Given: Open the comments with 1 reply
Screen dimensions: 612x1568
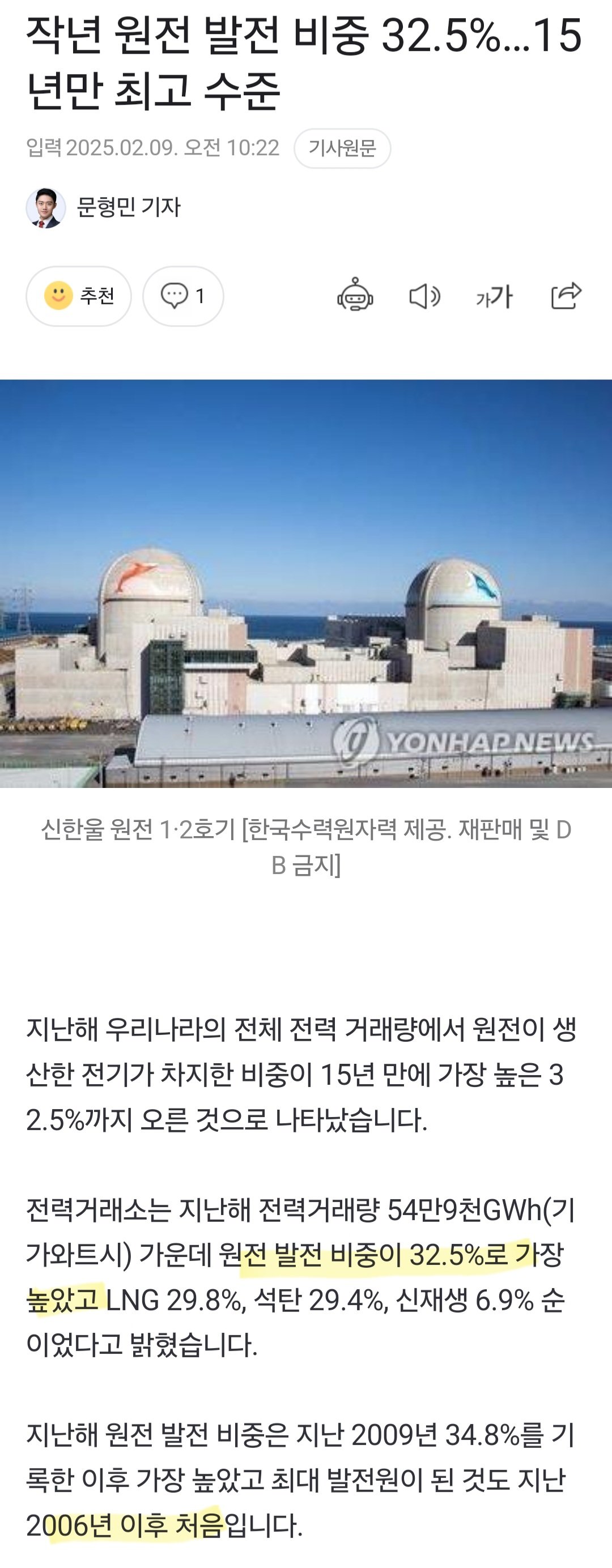Looking at the screenshot, I should tap(182, 296).
